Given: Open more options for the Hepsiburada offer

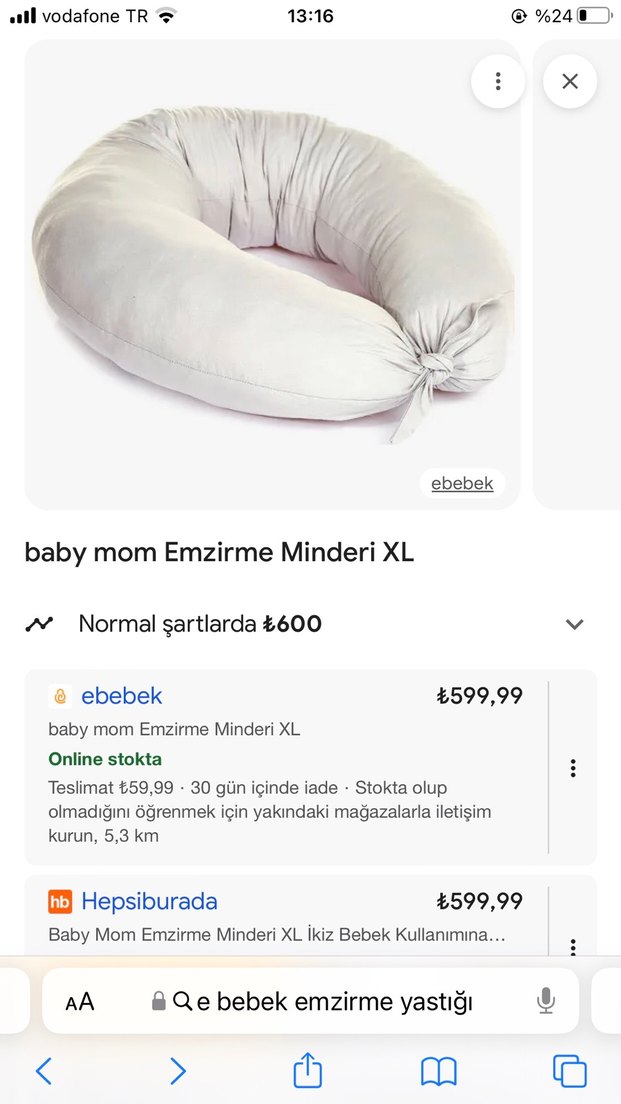Looking at the screenshot, I should (x=573, y=944).
